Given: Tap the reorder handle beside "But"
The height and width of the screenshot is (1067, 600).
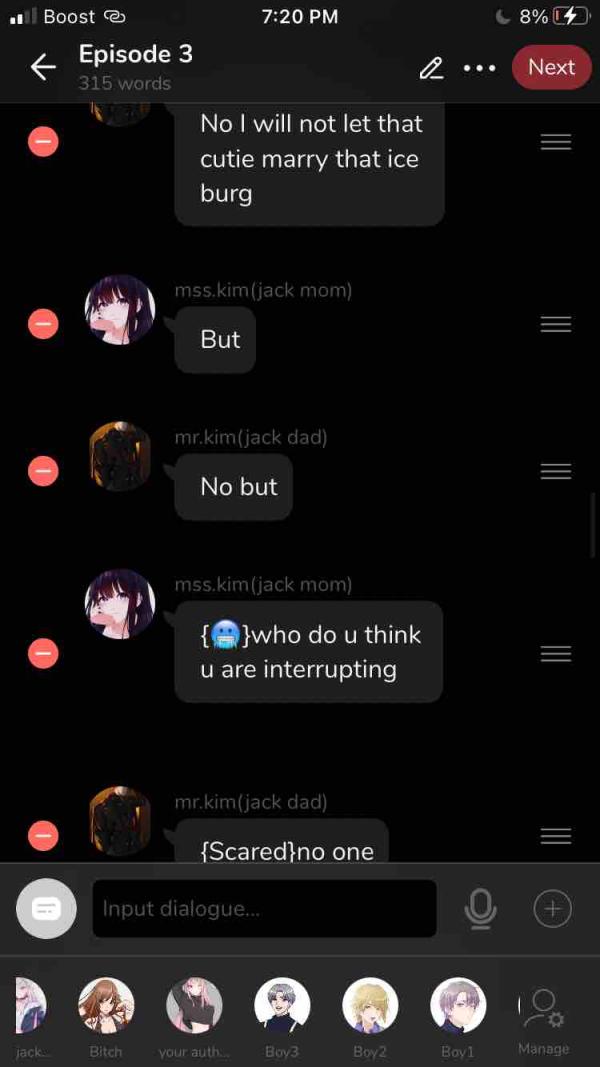Looking at the screenshot, I should pyautogui.click(x=556, y=324).
